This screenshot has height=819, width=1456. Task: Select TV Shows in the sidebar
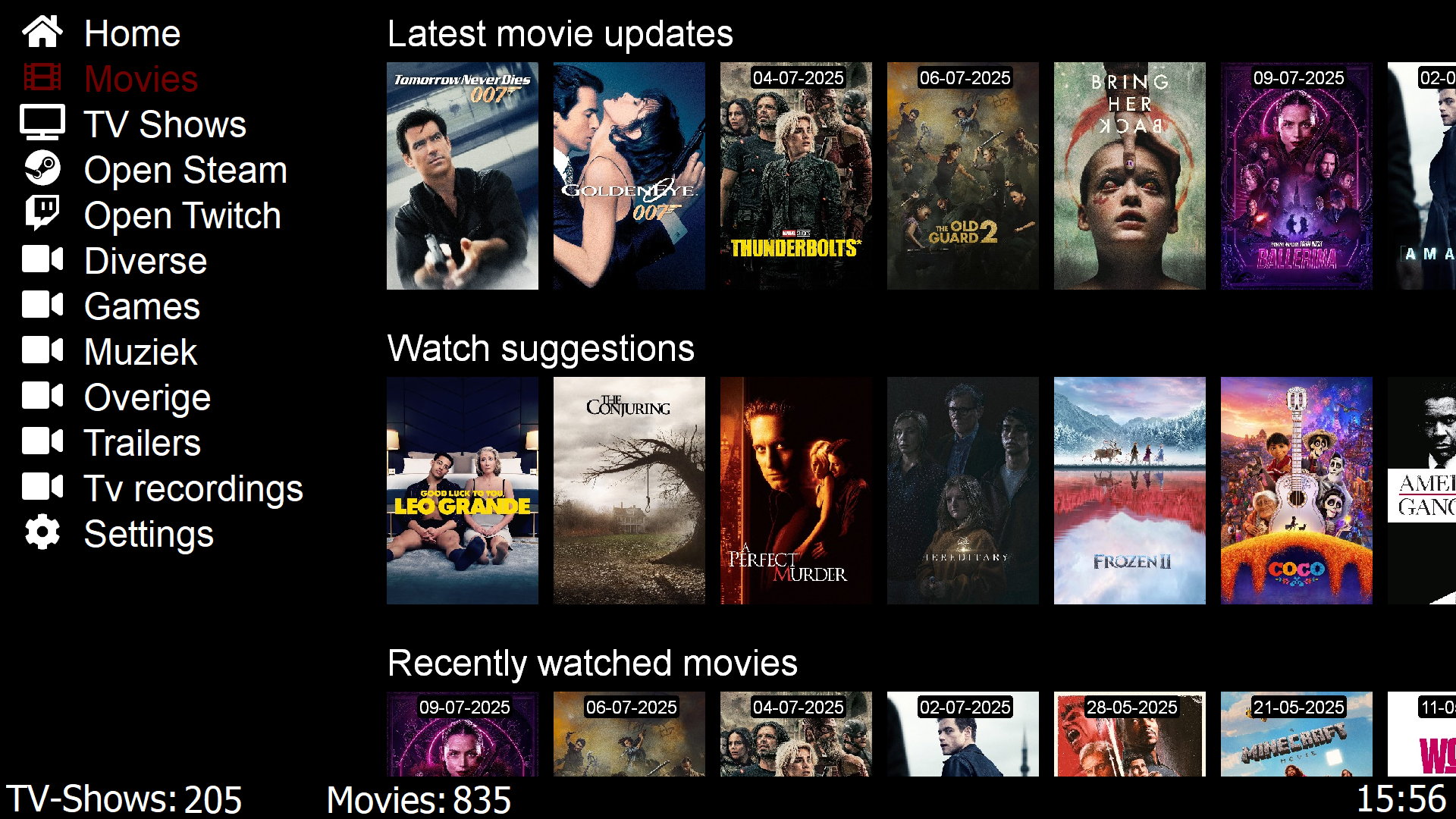[165, 124]
